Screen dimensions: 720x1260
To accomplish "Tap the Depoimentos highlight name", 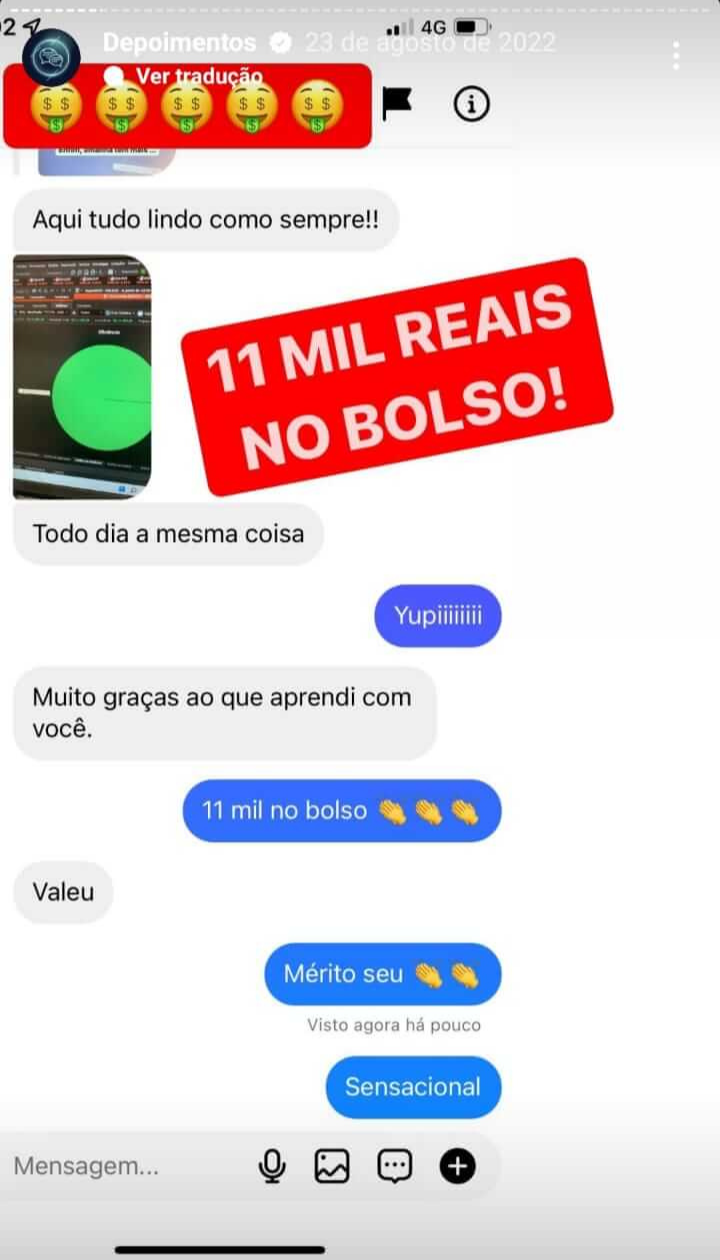I will [x=179, y=43].
